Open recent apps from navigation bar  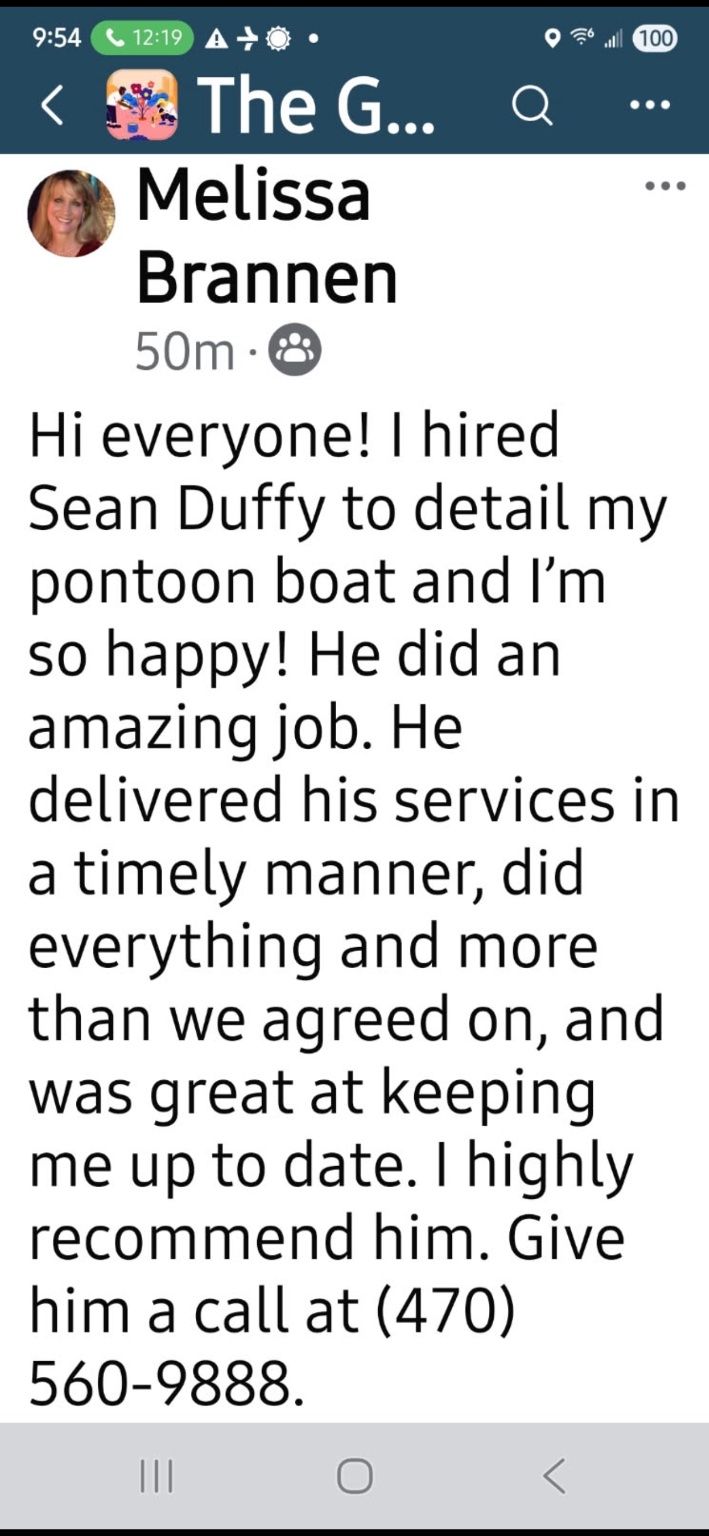point(155,1476)
